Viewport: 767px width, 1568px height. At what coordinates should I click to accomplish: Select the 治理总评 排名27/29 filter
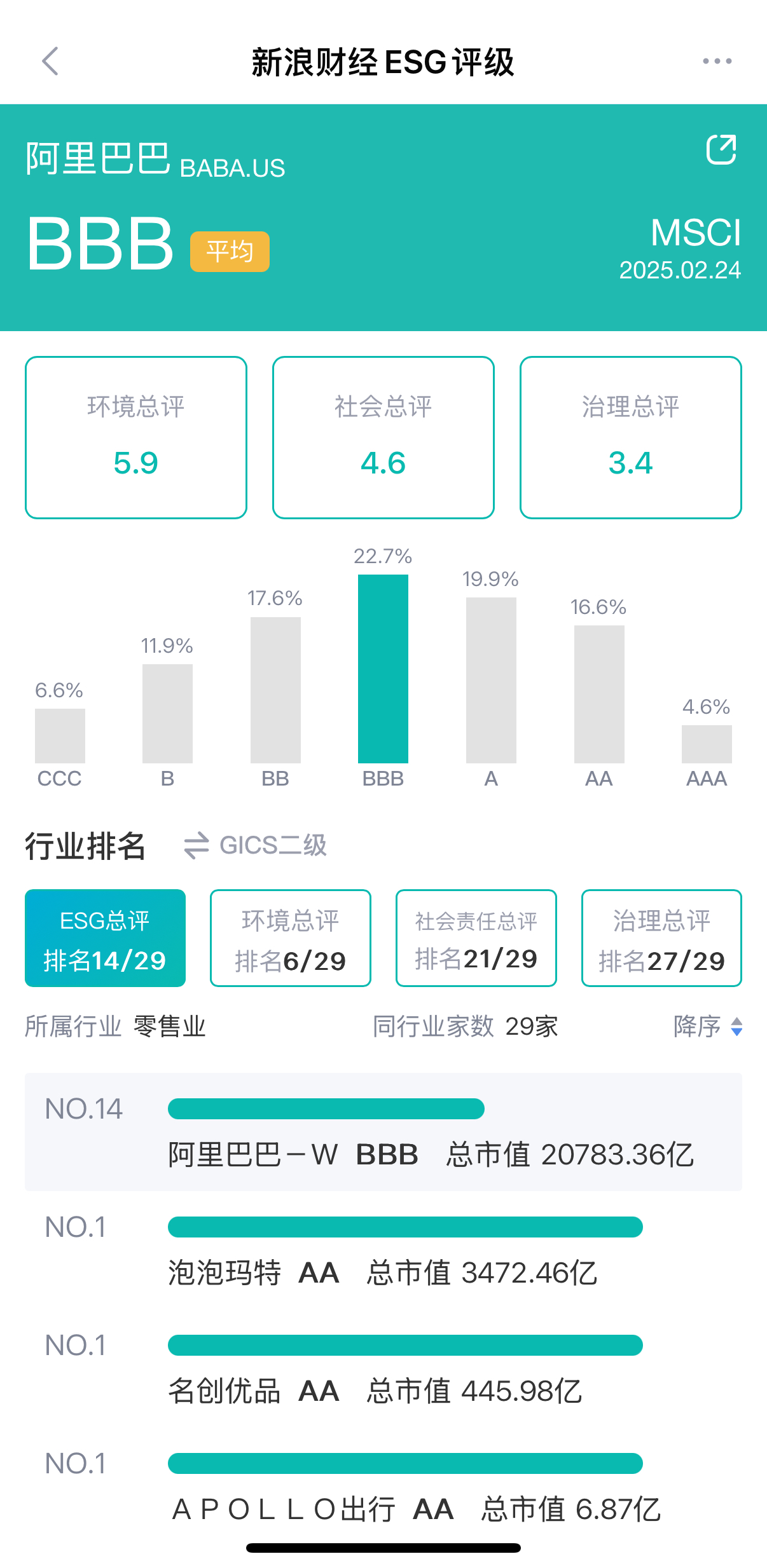coord(661,938)
